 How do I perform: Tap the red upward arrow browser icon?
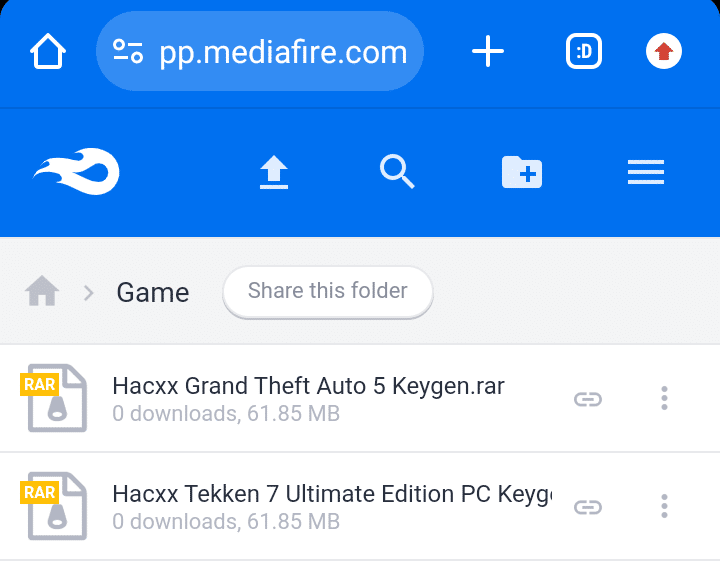click(664, 51)
